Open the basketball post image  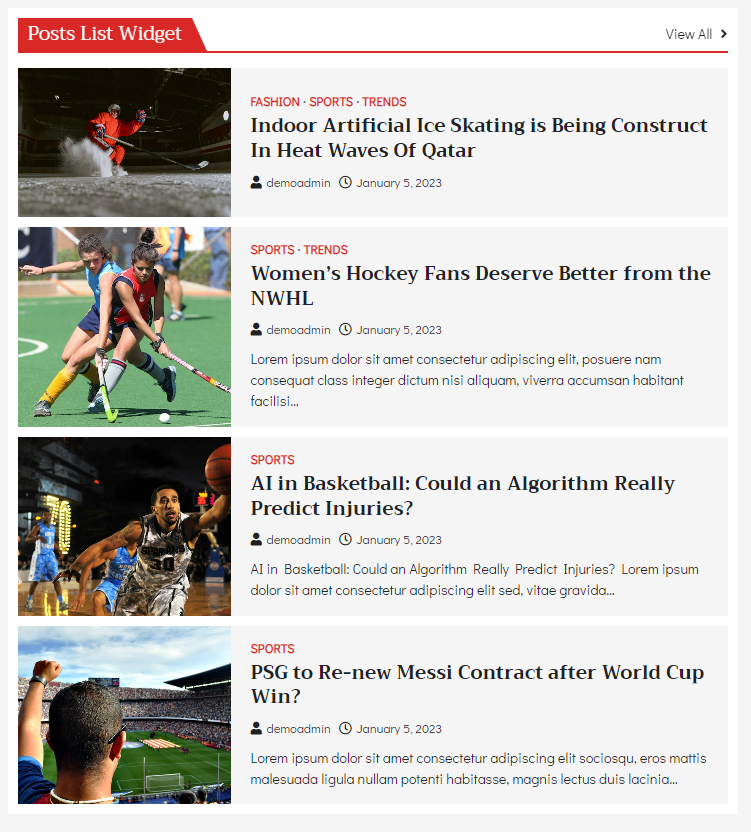pyautogui.click(x=124, y=526)
